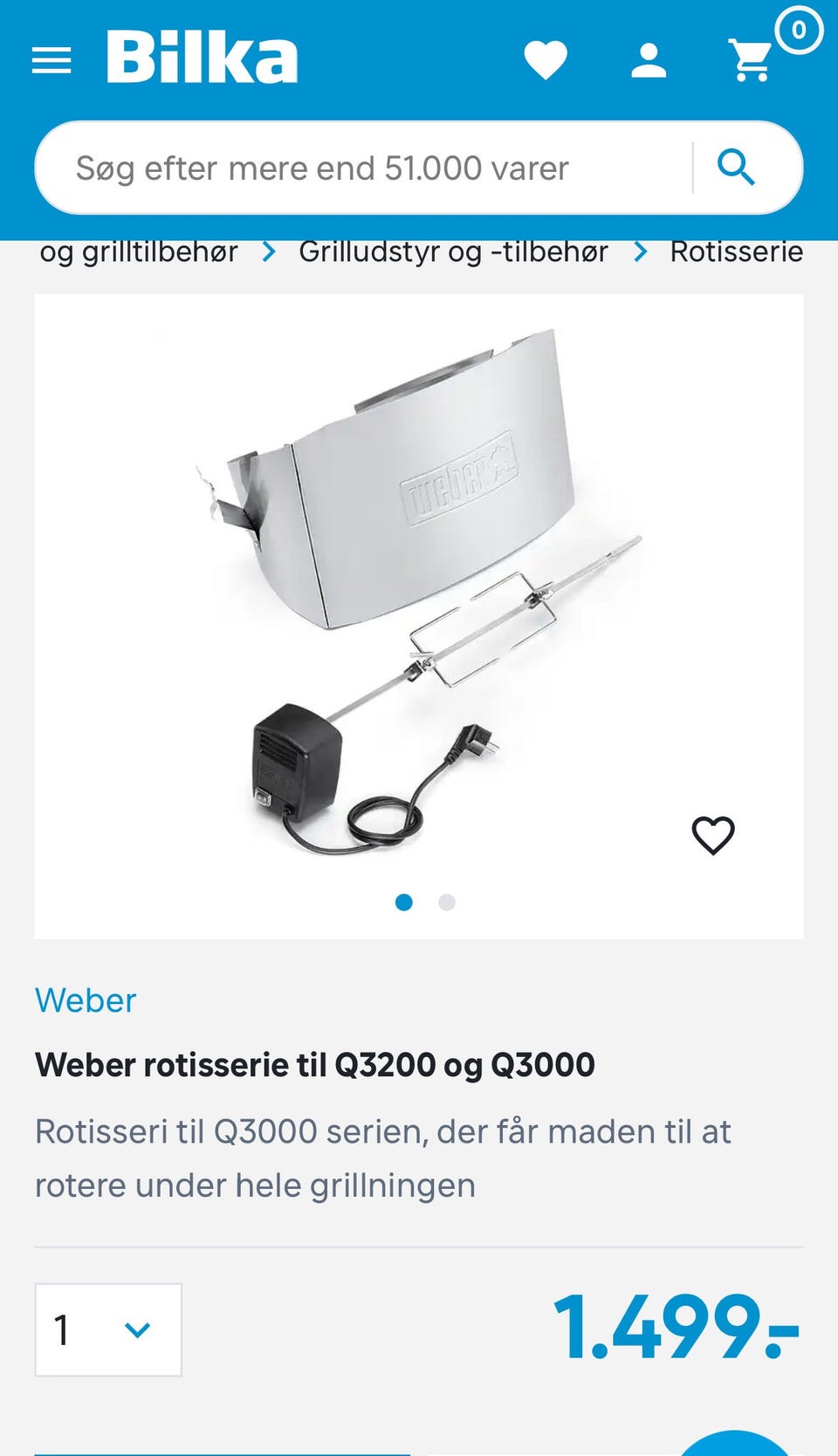Click the Bilka logo

(201, 58)
